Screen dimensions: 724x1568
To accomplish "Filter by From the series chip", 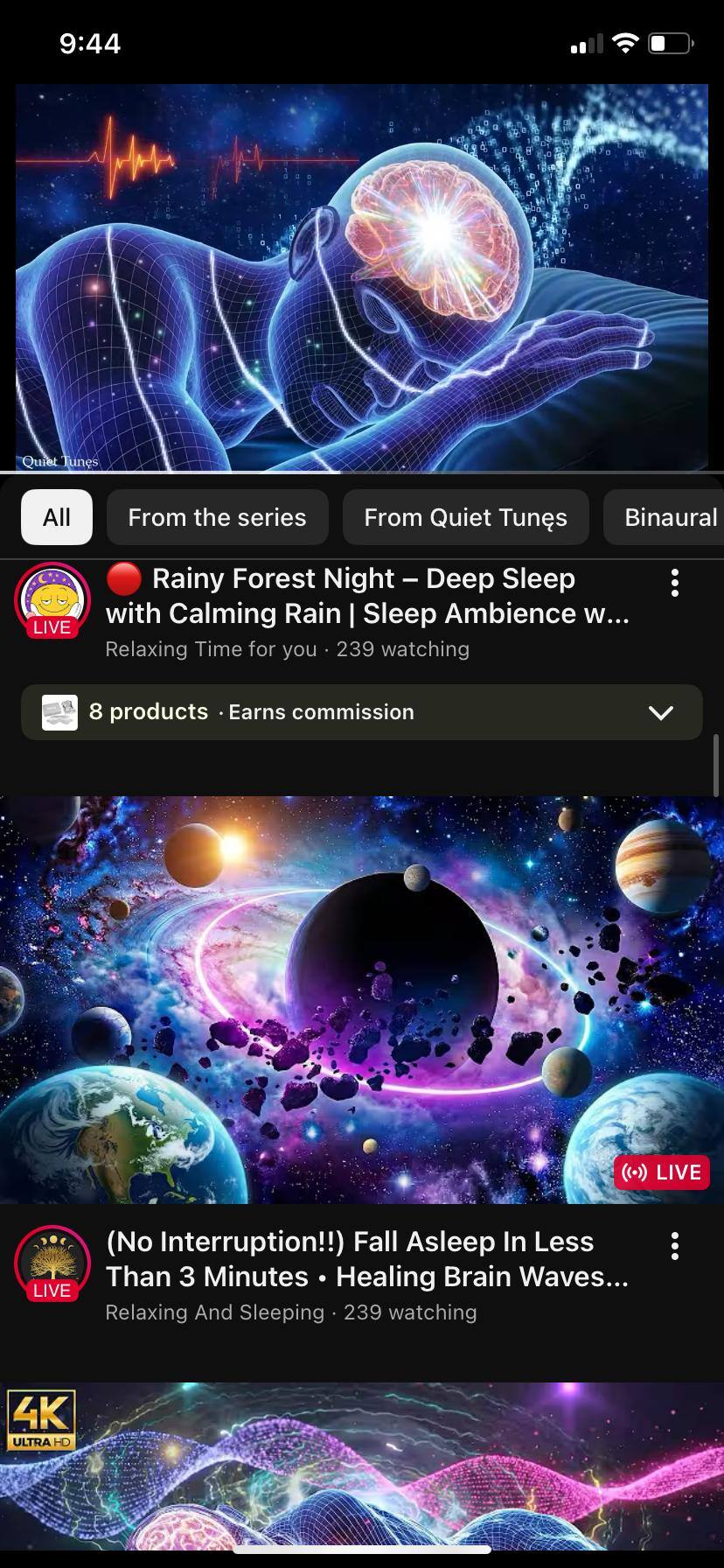I will [217, 517].
